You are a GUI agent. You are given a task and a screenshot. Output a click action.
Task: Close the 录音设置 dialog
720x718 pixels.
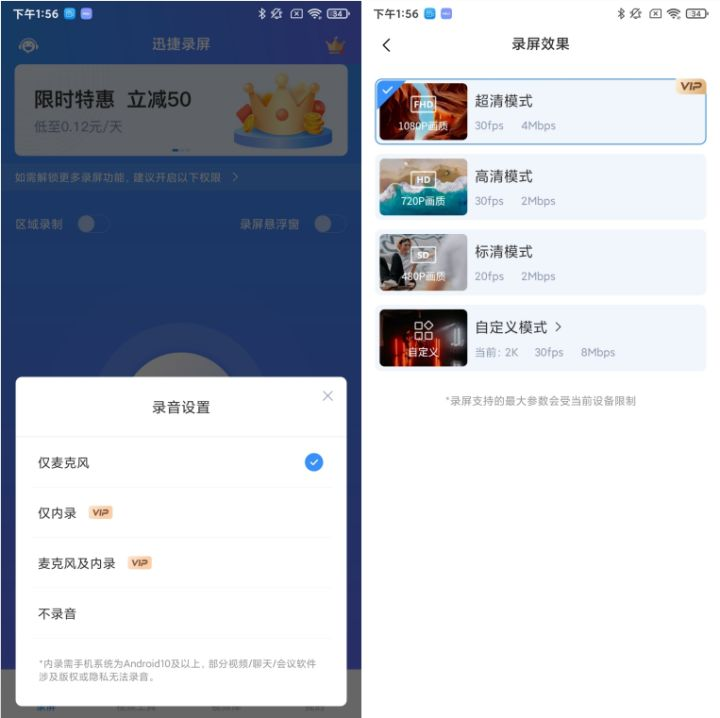(327, 396)
